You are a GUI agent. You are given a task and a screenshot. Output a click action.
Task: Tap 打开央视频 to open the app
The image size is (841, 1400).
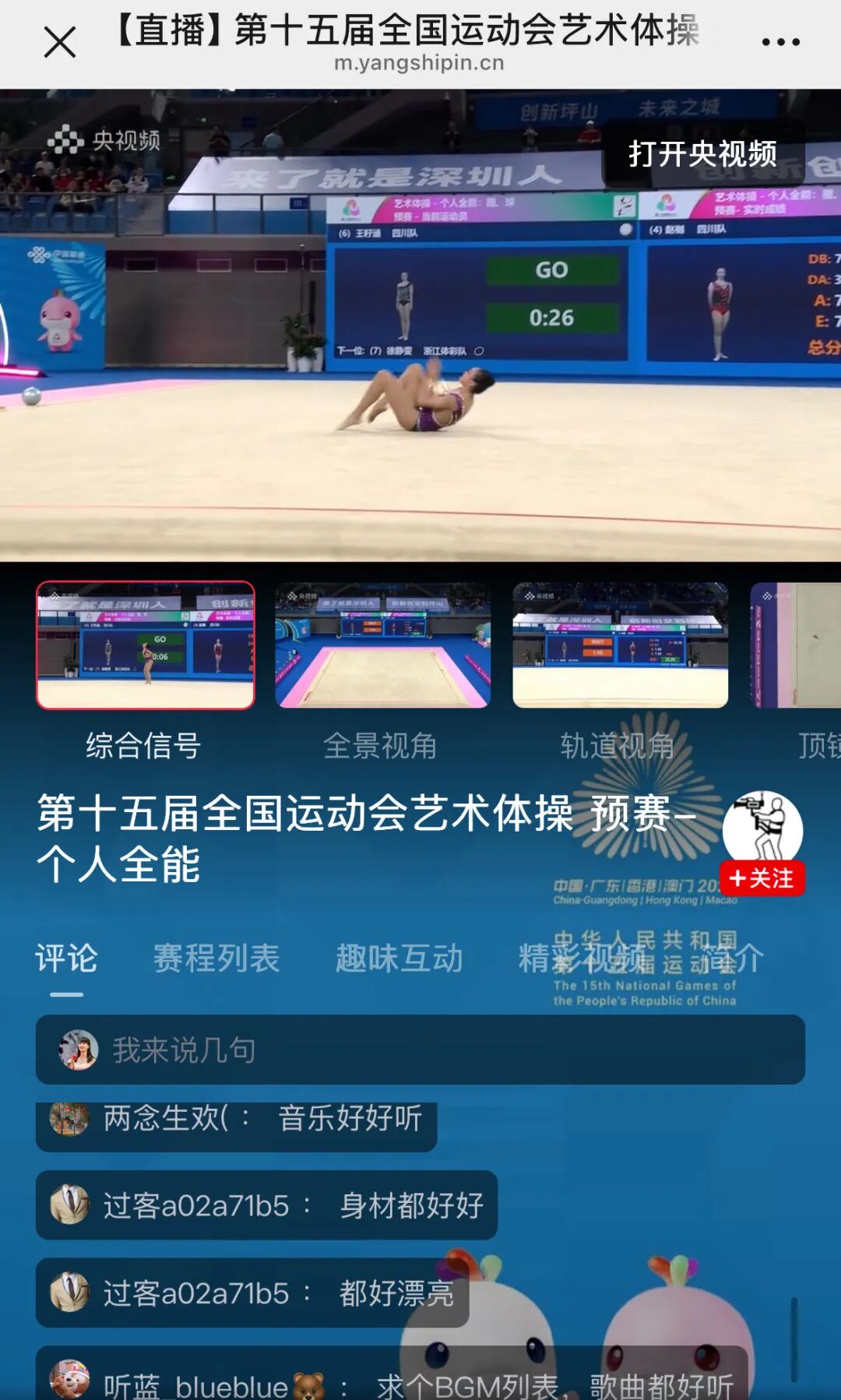pos(702,154)
